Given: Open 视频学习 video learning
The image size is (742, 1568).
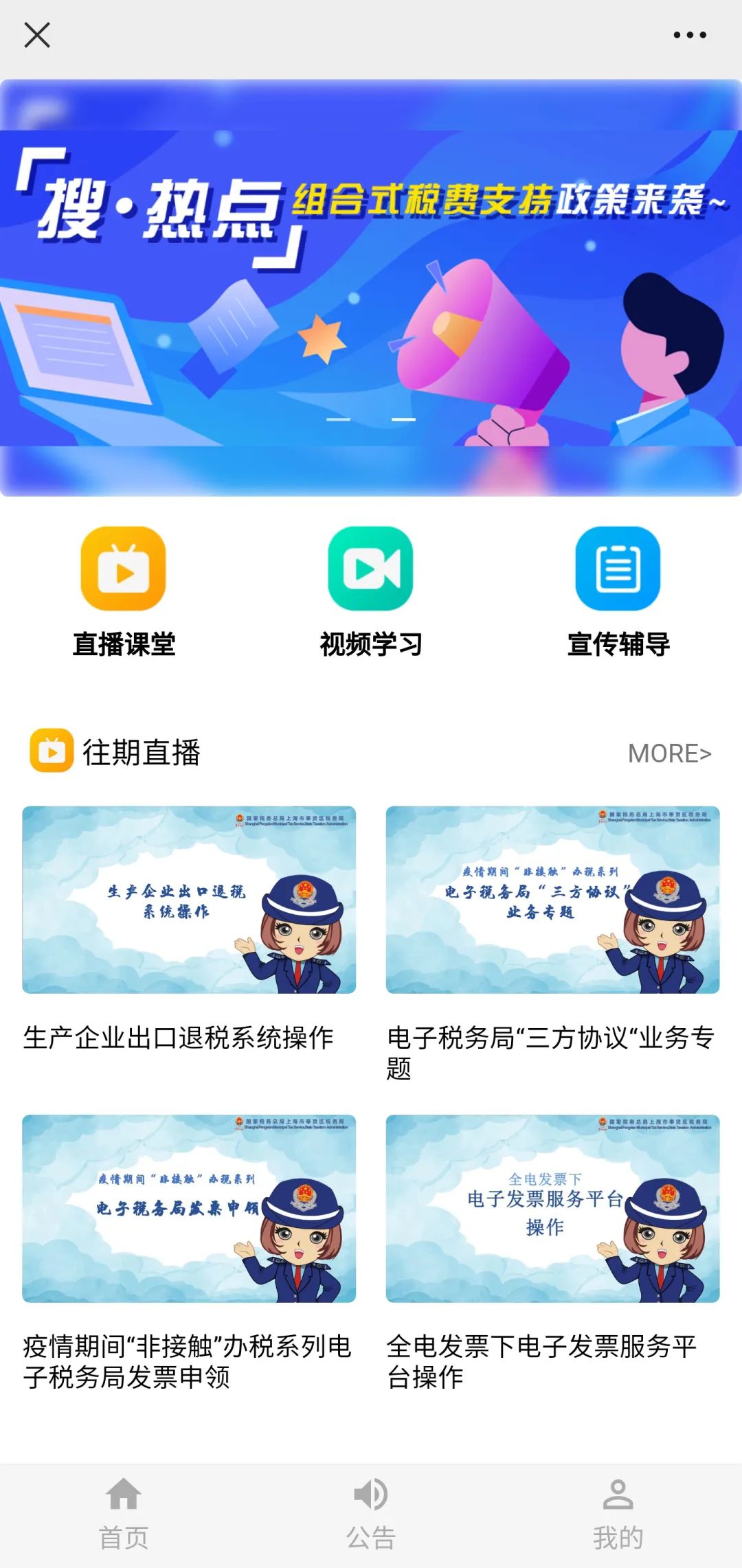Looking at the screenshot, I should (371, 592).
